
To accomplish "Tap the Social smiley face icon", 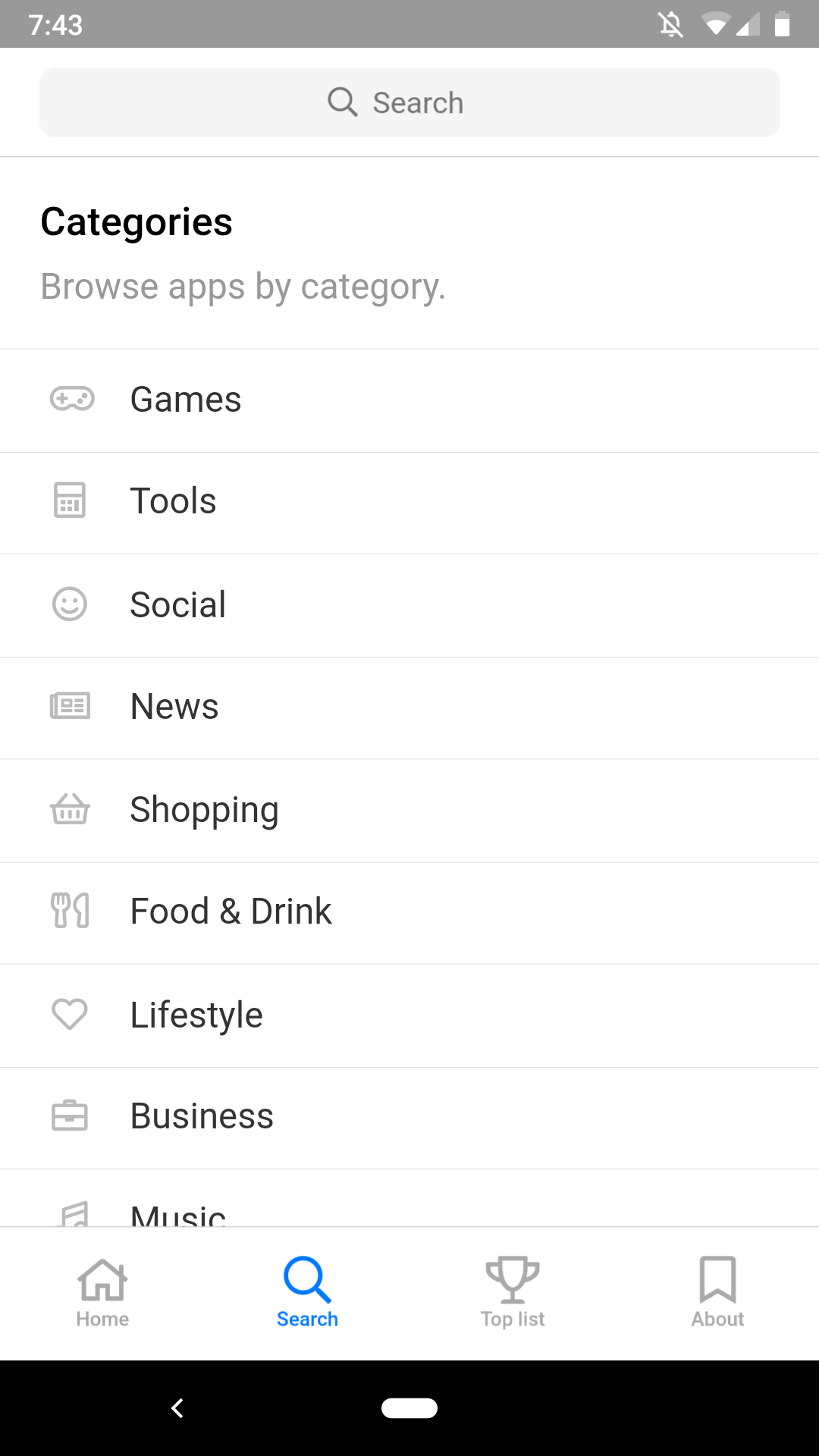I will pos(69,604).
